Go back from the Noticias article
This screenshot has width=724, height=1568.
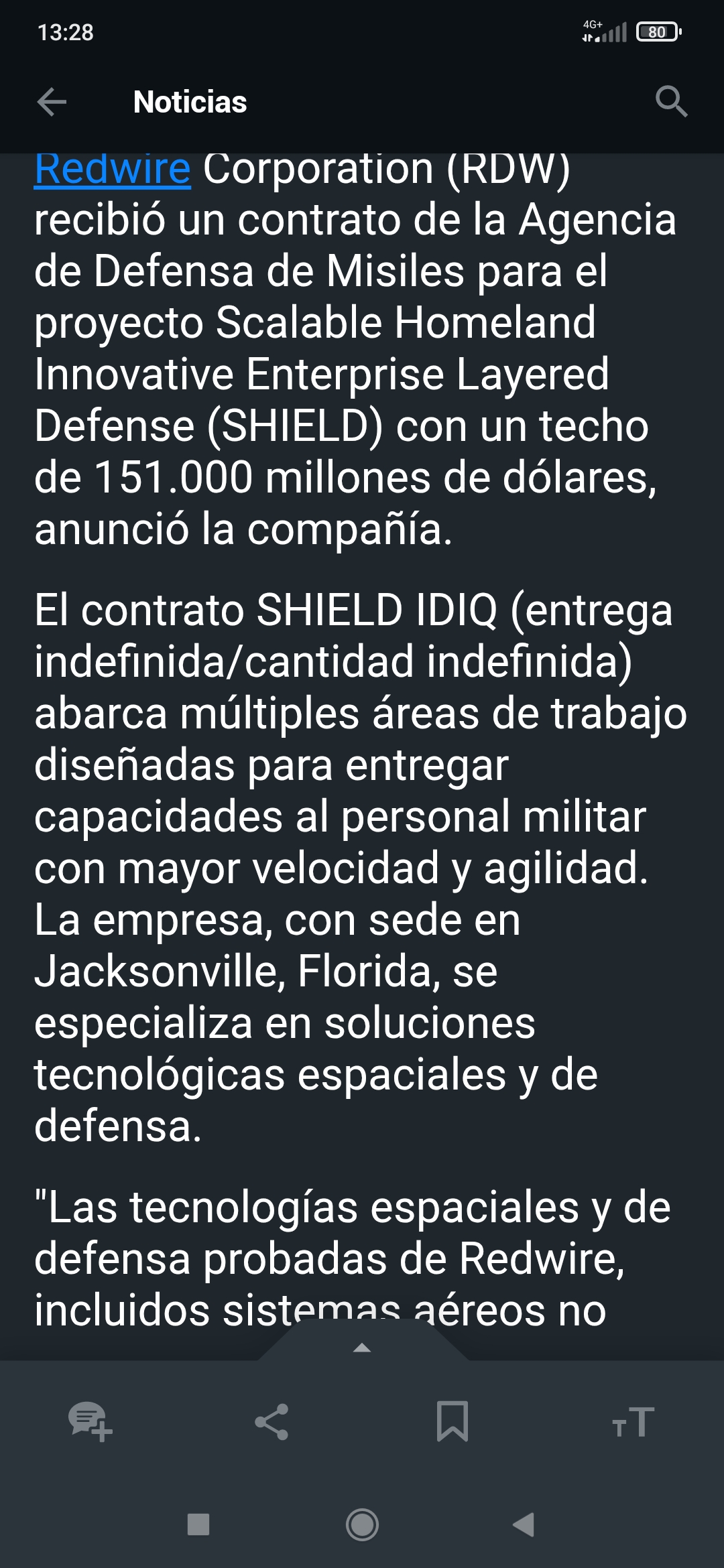click(52, 102)
